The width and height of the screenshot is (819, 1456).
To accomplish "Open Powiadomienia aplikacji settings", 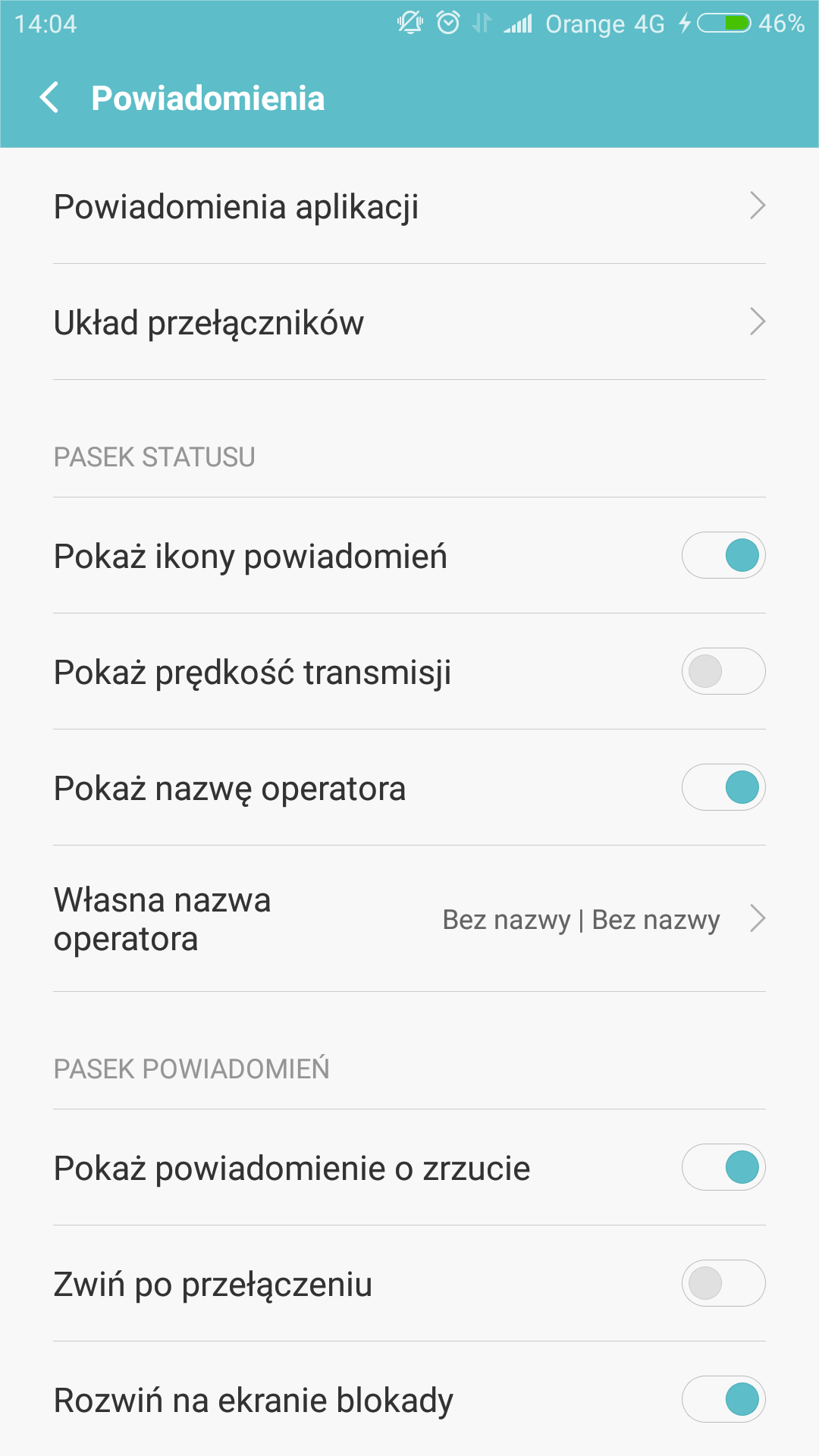I will point(409,206).
